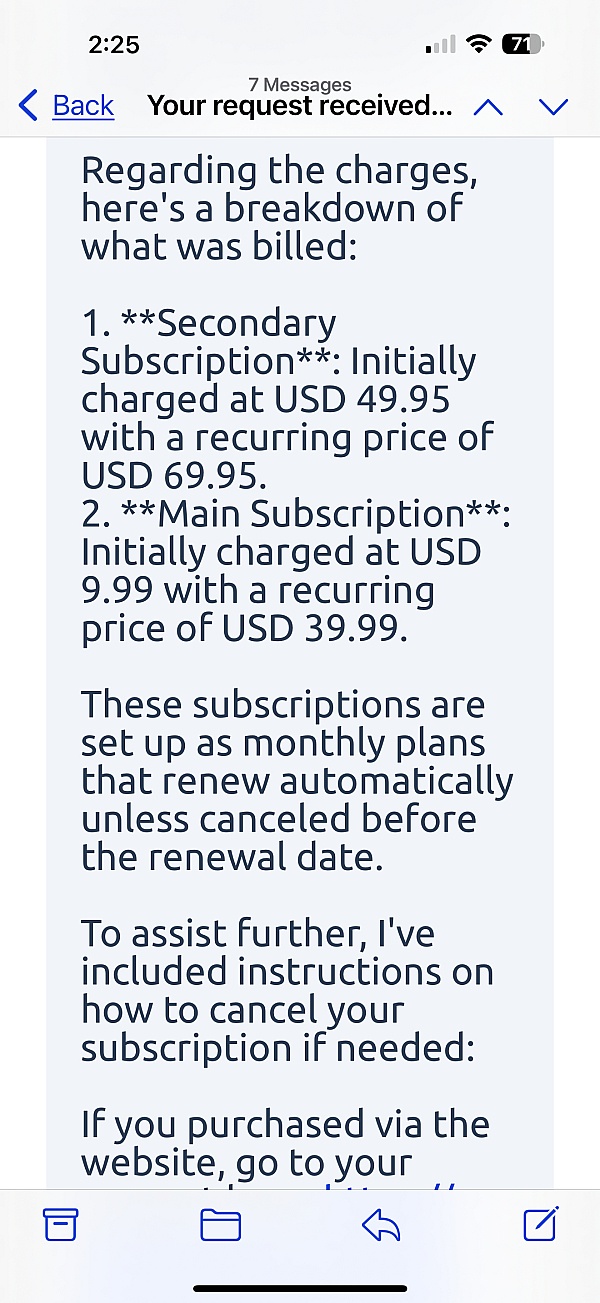
Task: Move message to a folder
Action: pyautogui.click(x=220, y=1224)
